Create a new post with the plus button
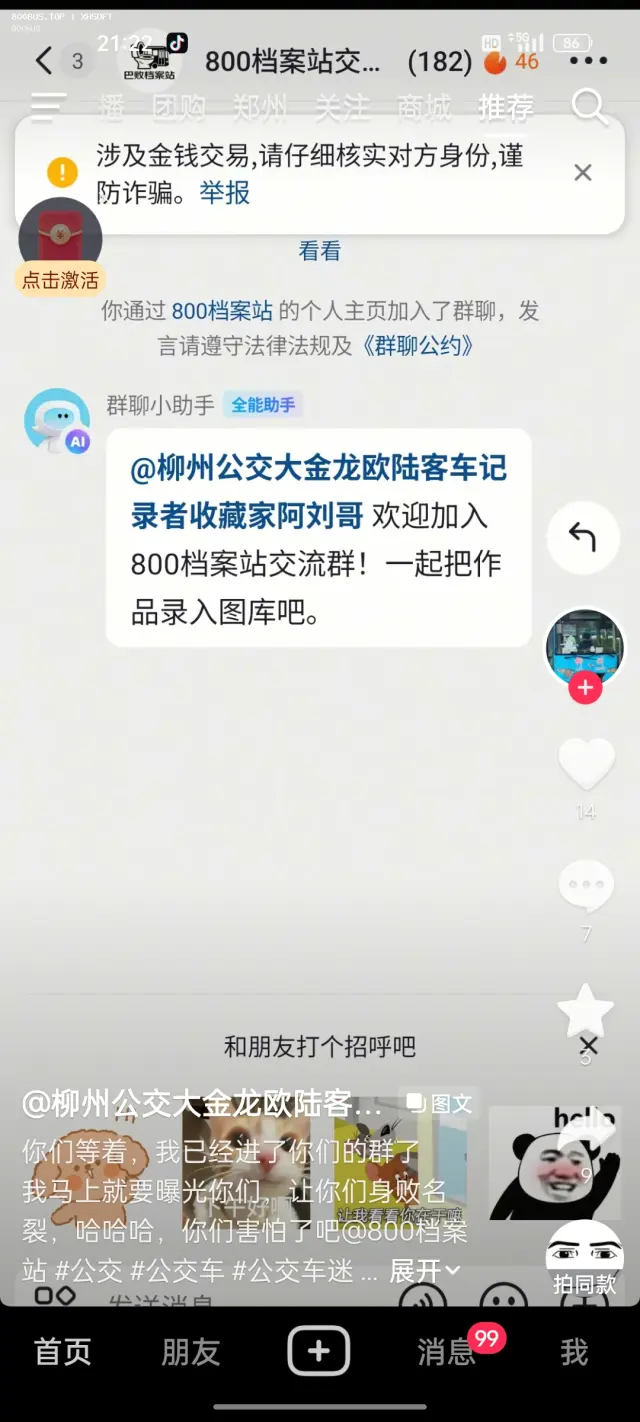The image size is (640, 1422). pos(318,1352)
